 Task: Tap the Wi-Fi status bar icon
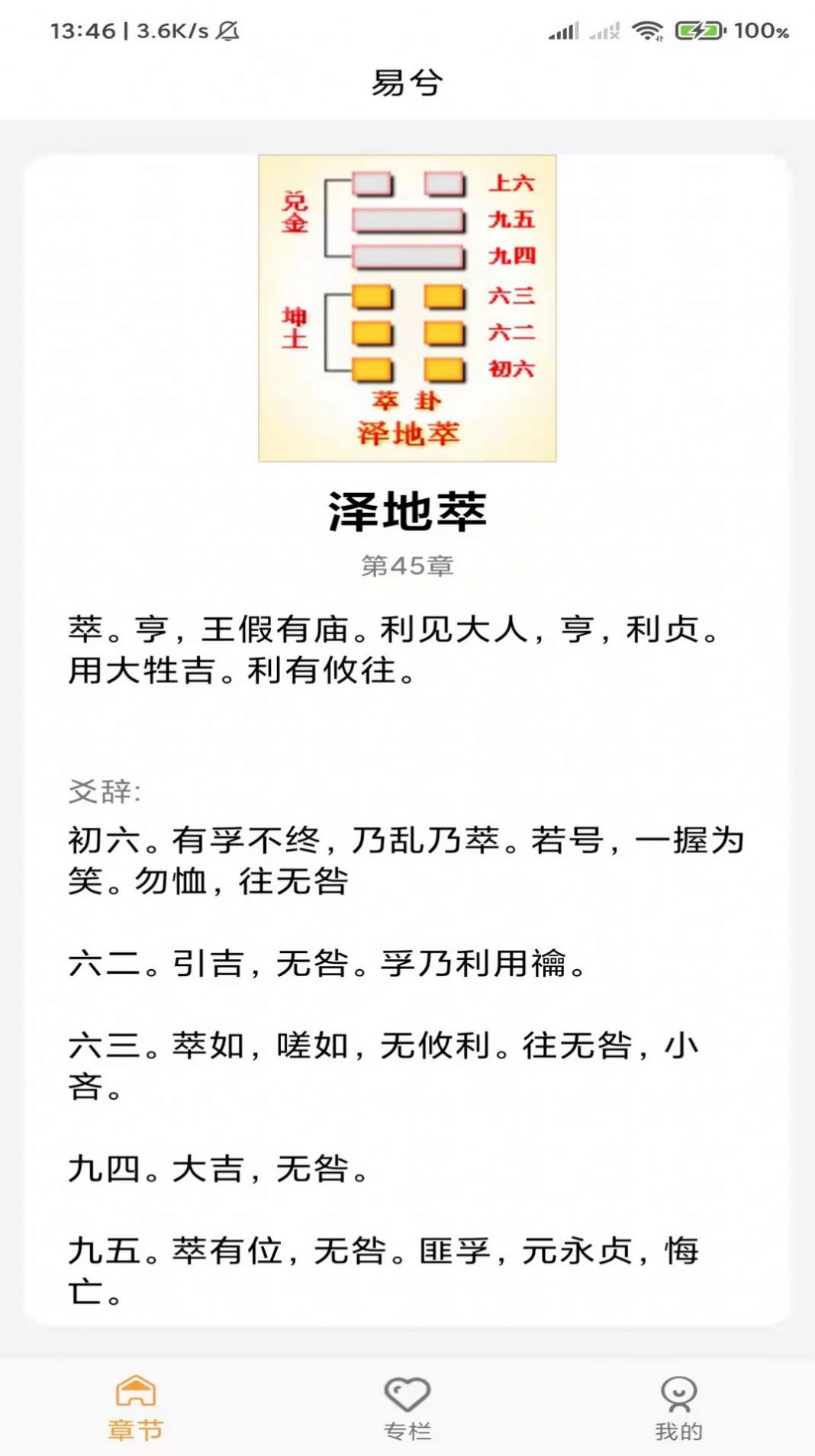tap(647, 31)
